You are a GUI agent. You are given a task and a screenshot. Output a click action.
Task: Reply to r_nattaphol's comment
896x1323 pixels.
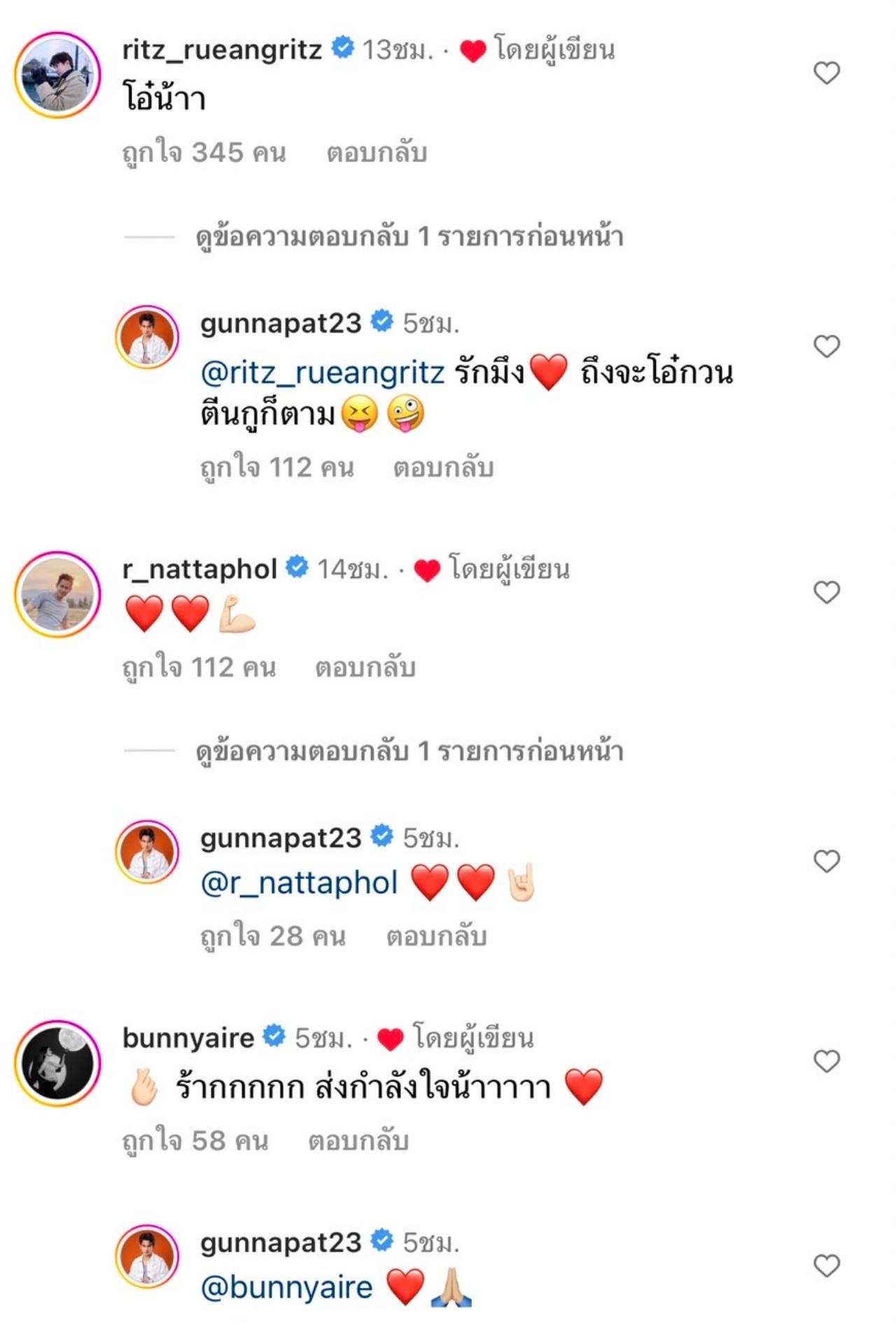(365, 667)
